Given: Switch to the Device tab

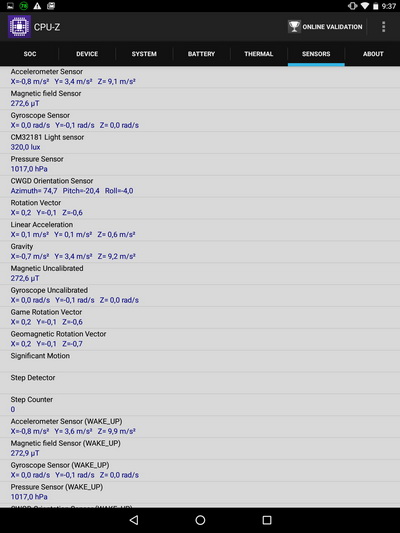Looking at the screenshot, I should click(87, 54).
